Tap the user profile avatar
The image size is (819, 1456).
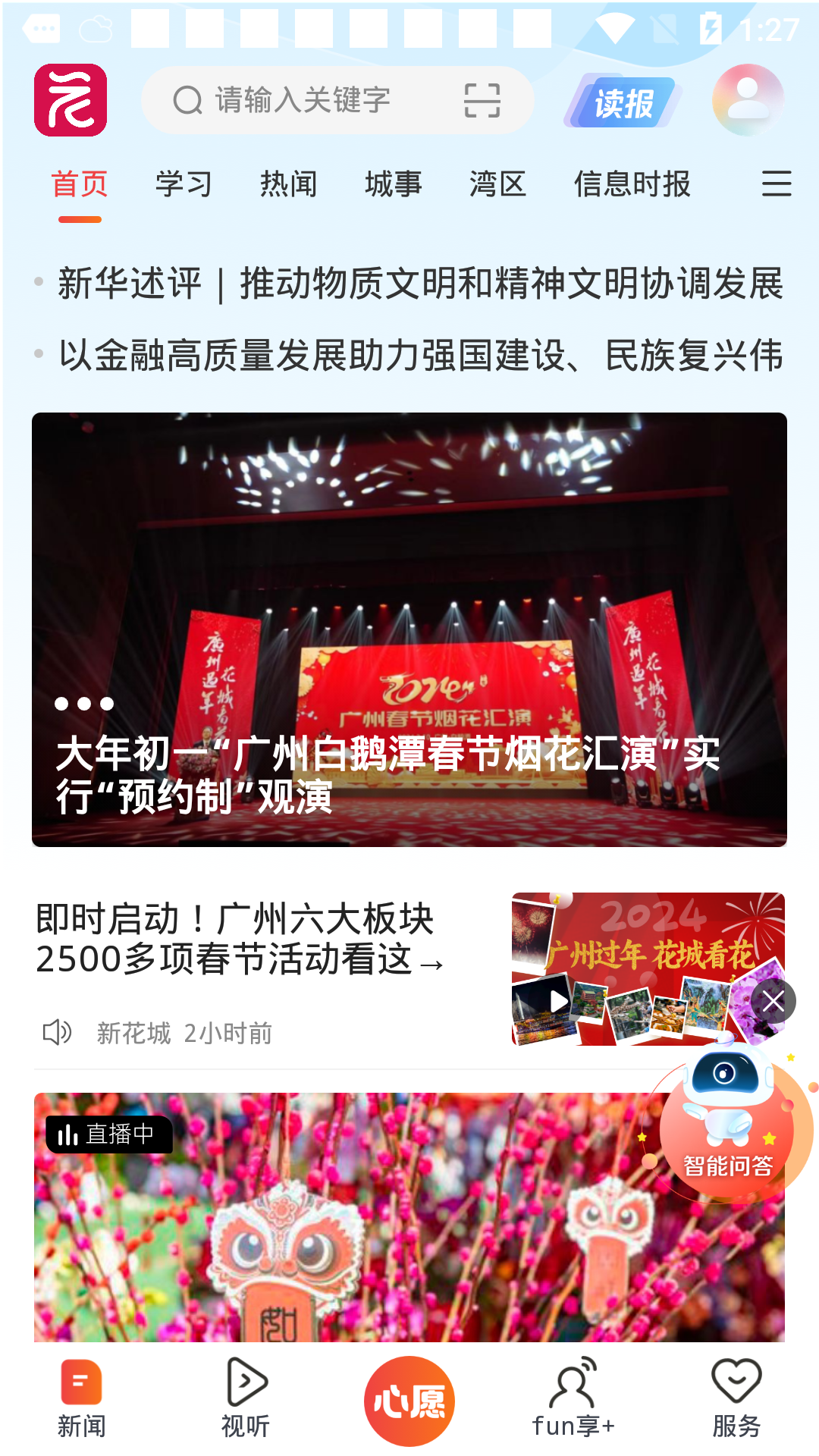tap(748, 99)
